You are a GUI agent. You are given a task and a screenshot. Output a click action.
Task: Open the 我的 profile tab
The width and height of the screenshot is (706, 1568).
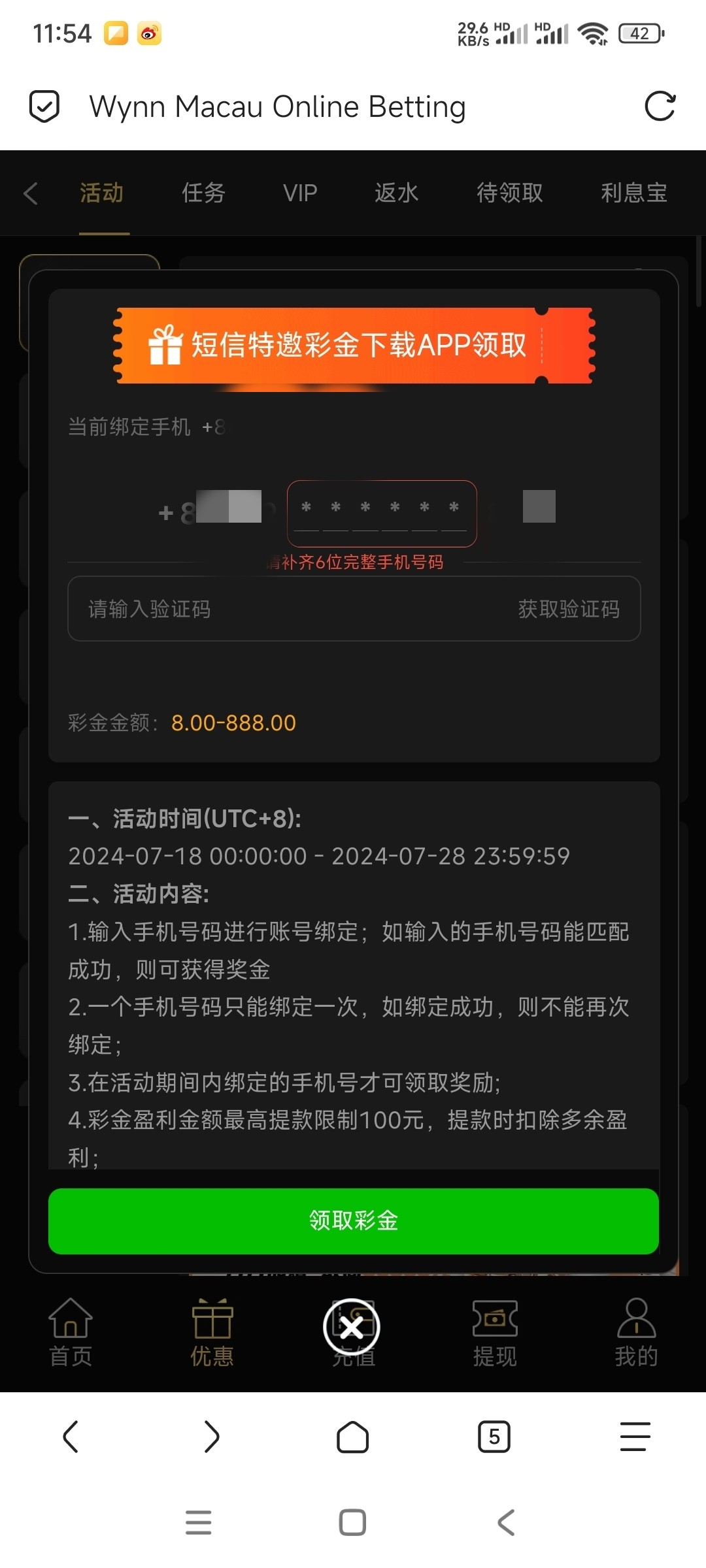tap(636, 1333)
